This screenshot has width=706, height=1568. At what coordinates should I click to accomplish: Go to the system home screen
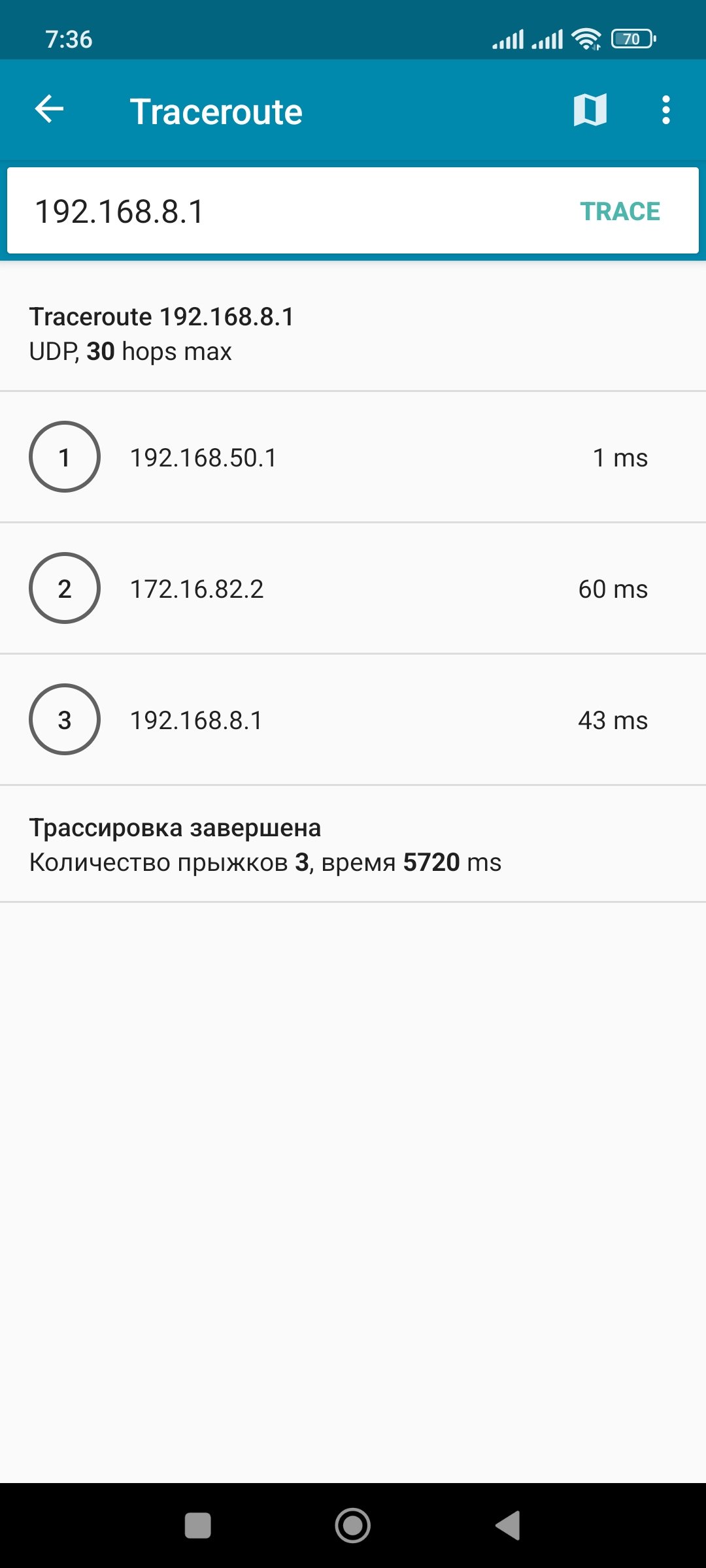click(353, 1526)
